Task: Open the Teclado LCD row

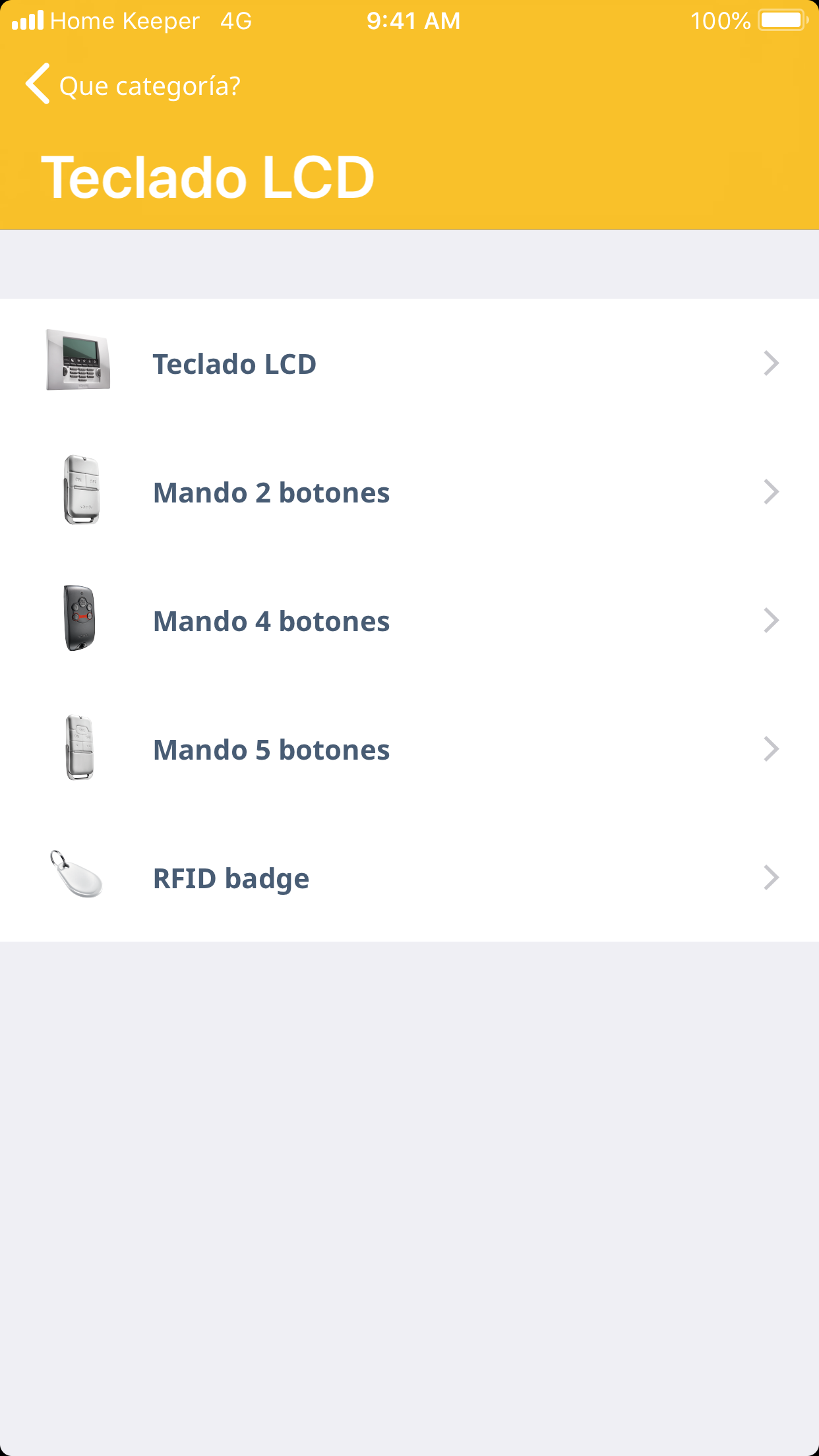Action: point(409,364)
